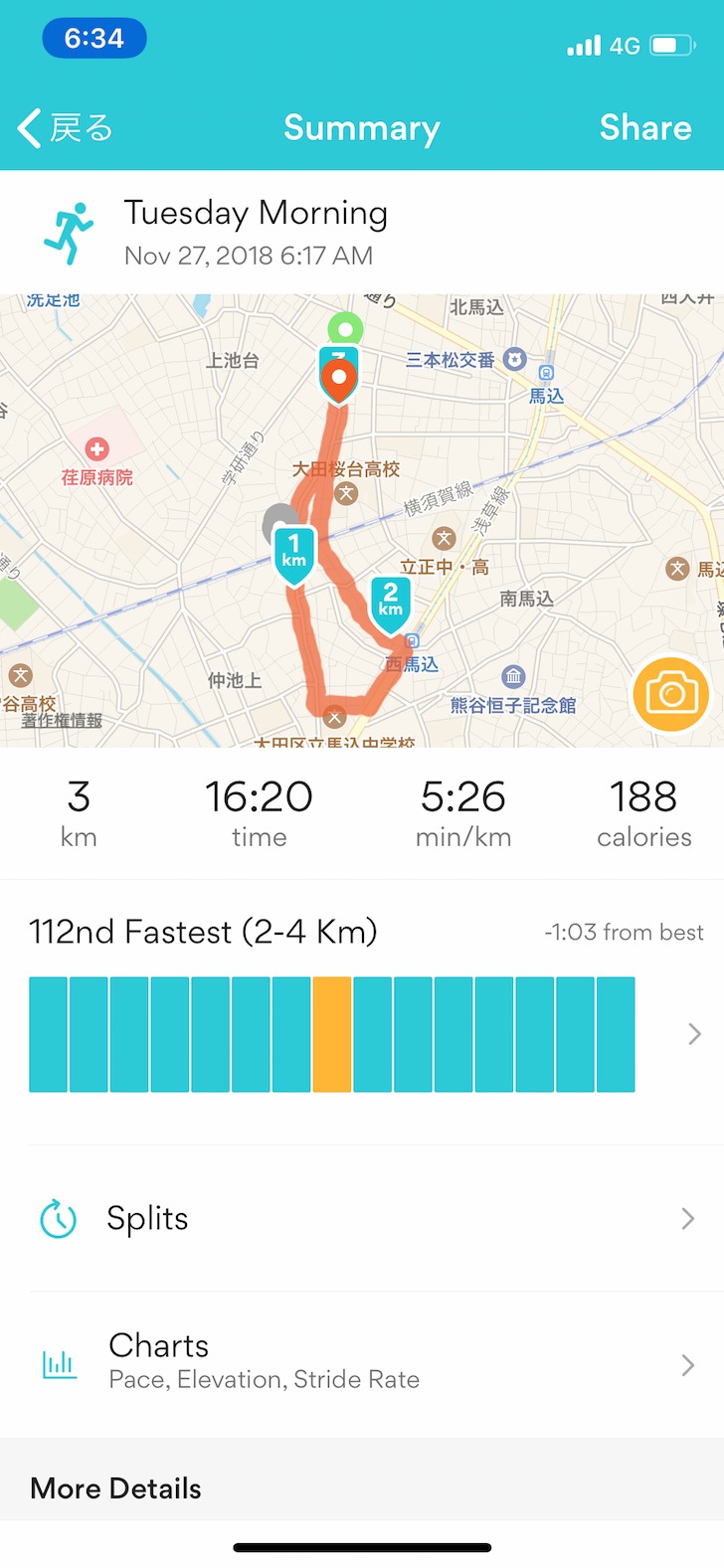Share this run summary
724x1568 pixels.
click(x=645, y=128)
